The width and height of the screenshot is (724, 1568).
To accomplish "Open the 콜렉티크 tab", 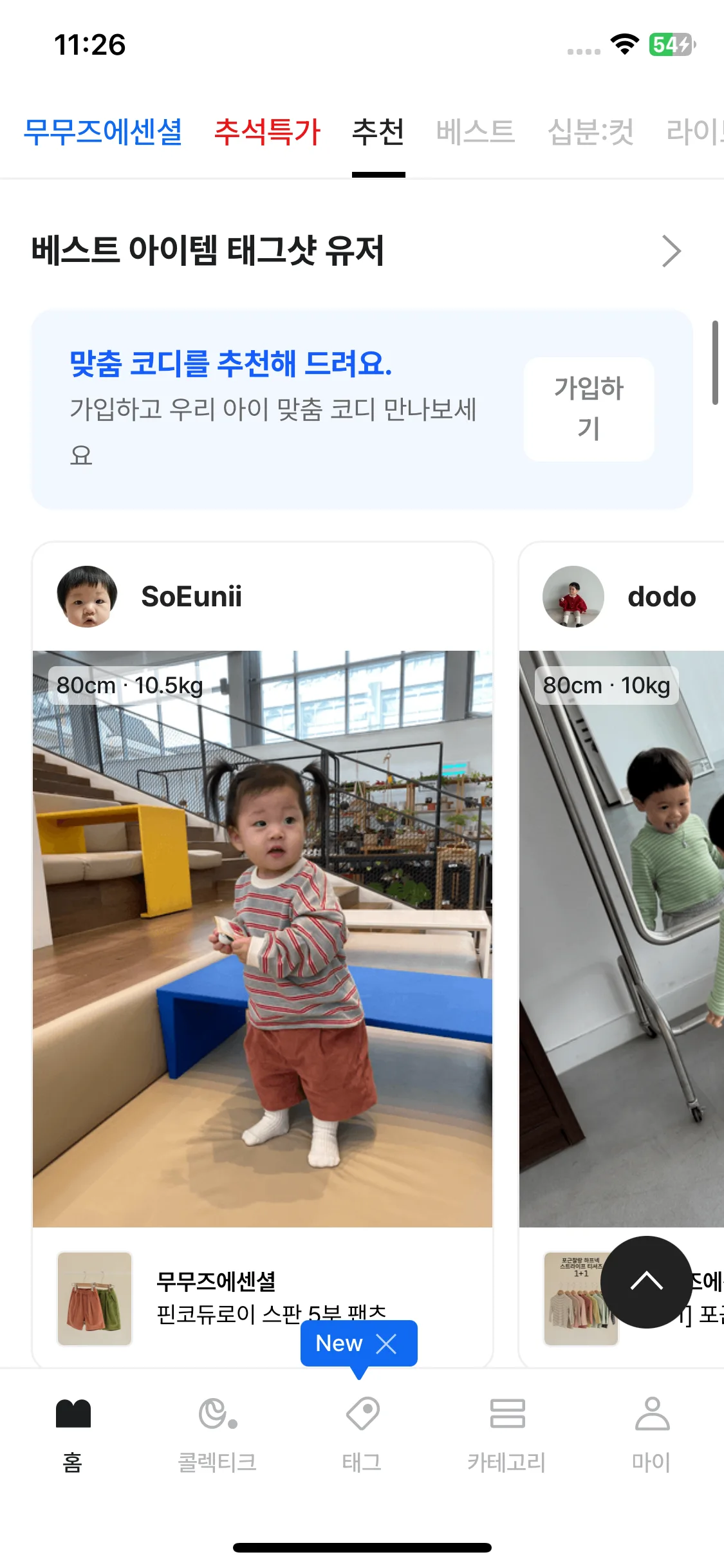I will click(218, 1433).
